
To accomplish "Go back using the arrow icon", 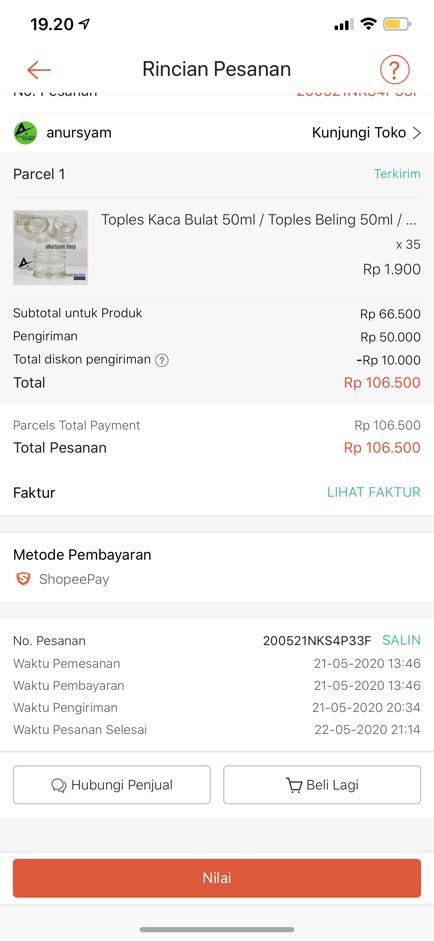I will point(39,70).
